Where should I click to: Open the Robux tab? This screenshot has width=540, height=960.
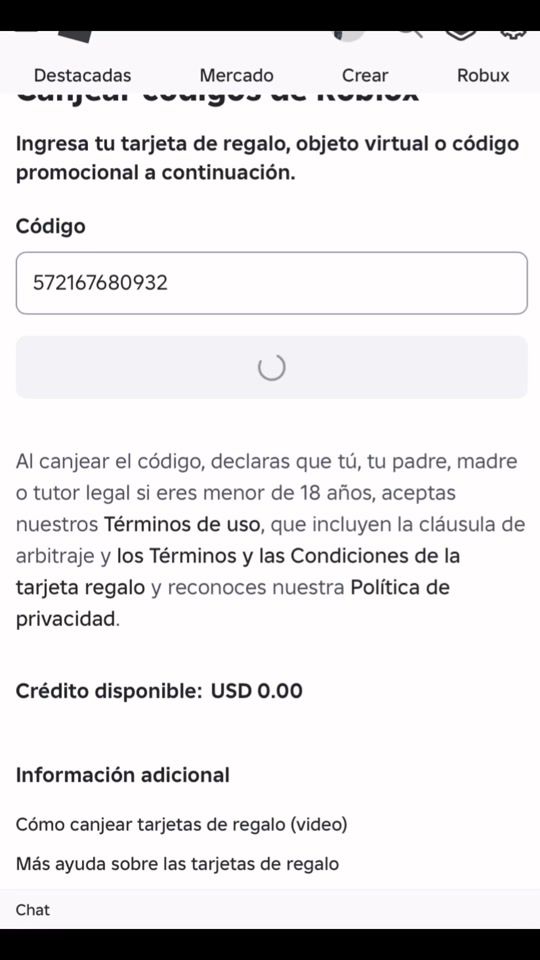(x=483, y=75)
